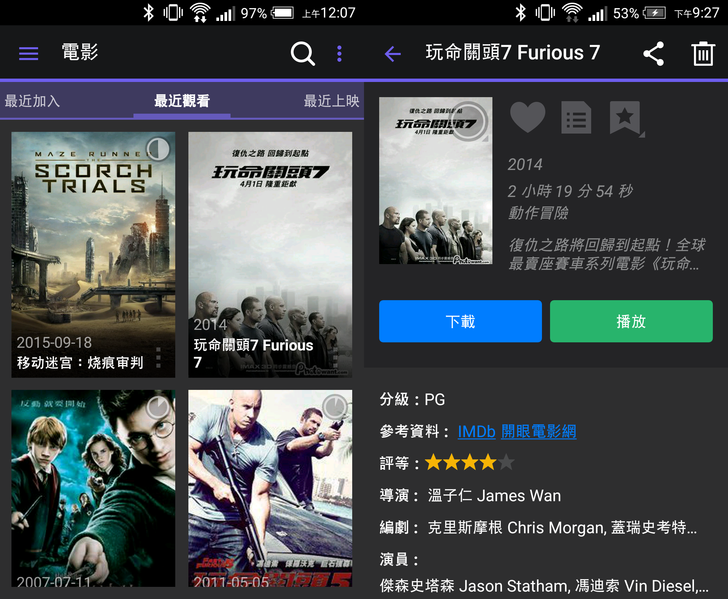
Task: Share the Furious 7 movie
Action: (654, 54)
